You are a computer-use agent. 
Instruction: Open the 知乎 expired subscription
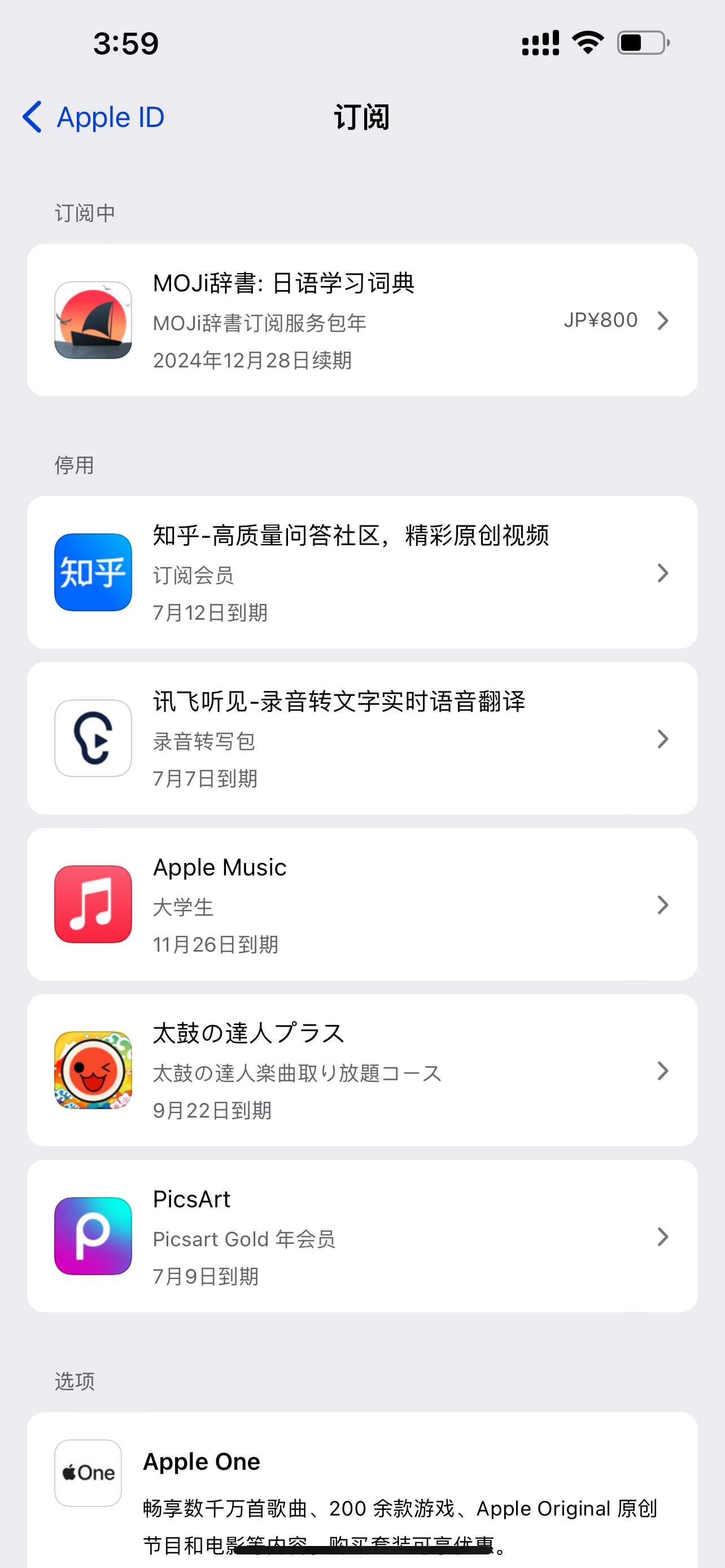tap(362, 572)
